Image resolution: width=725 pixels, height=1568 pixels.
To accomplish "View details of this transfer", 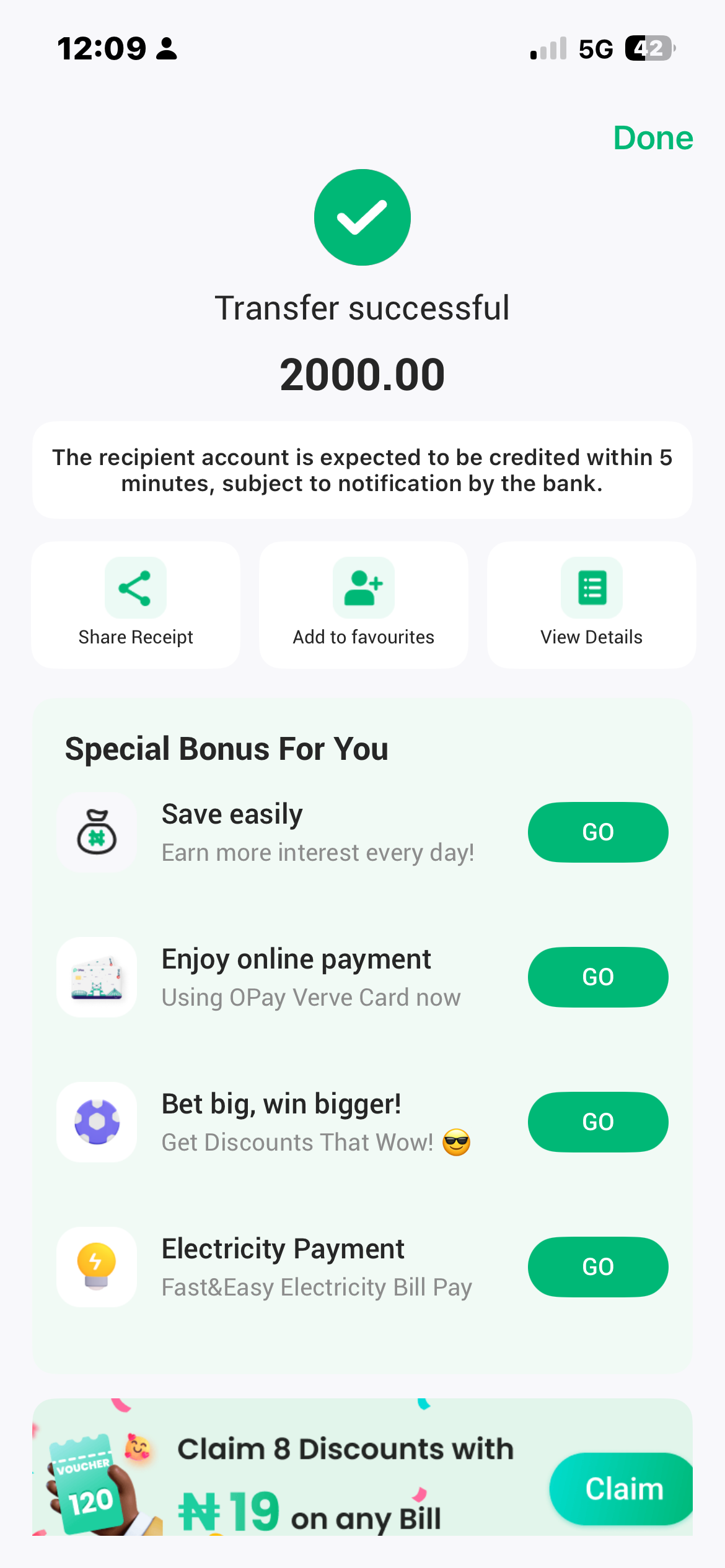I will pos(591,604).
